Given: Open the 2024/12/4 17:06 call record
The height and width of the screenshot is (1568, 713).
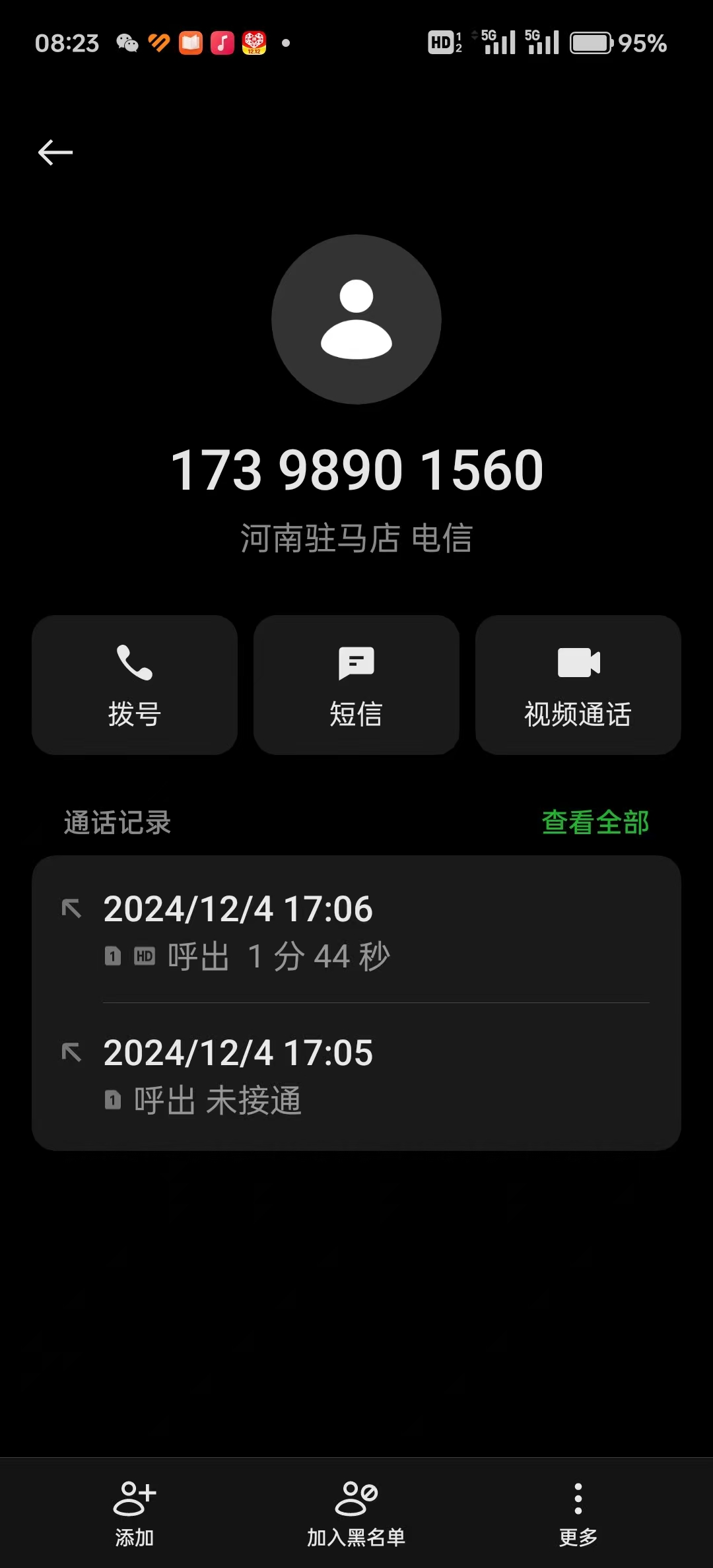Looking at the screenshot, I should [x=356, y=931].
